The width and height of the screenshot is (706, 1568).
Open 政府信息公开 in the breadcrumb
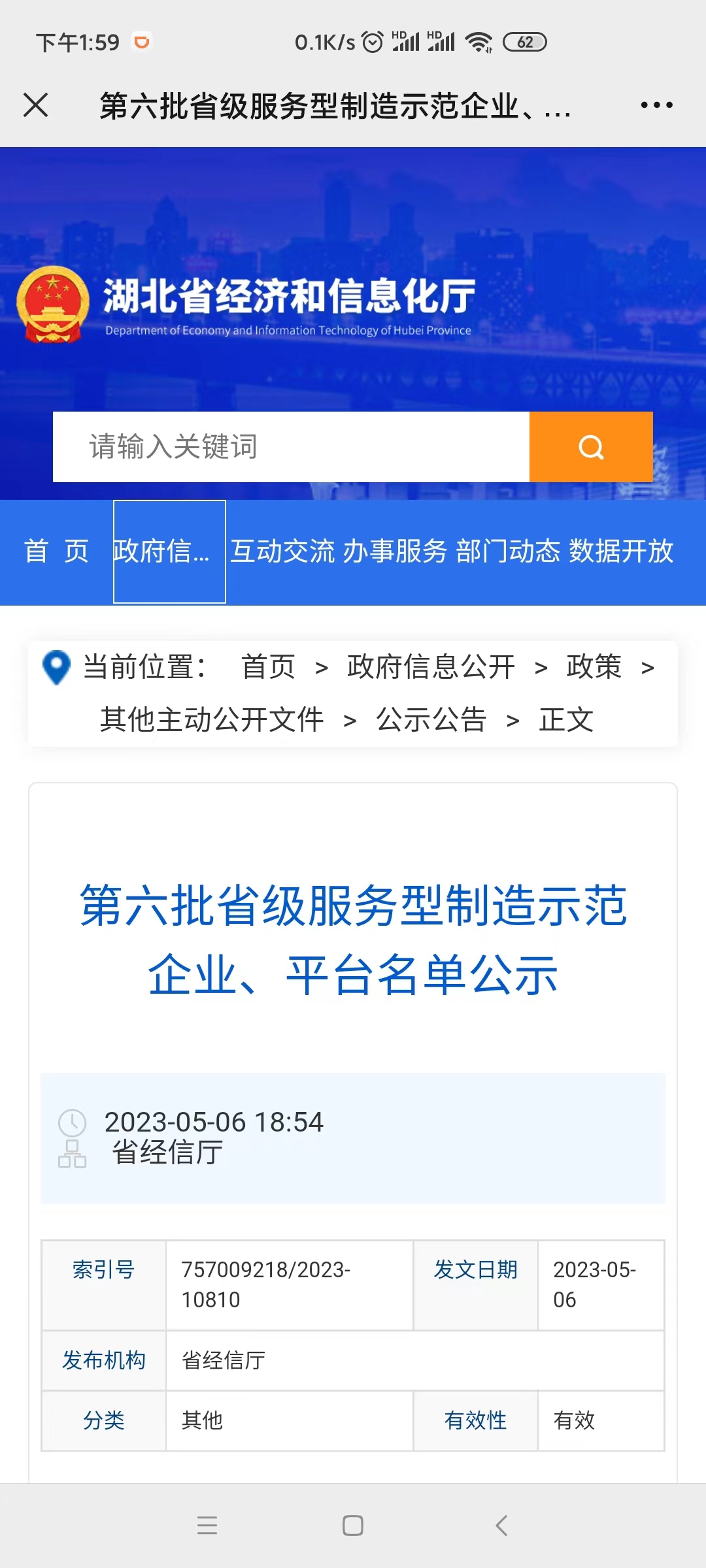click(431, 667)
